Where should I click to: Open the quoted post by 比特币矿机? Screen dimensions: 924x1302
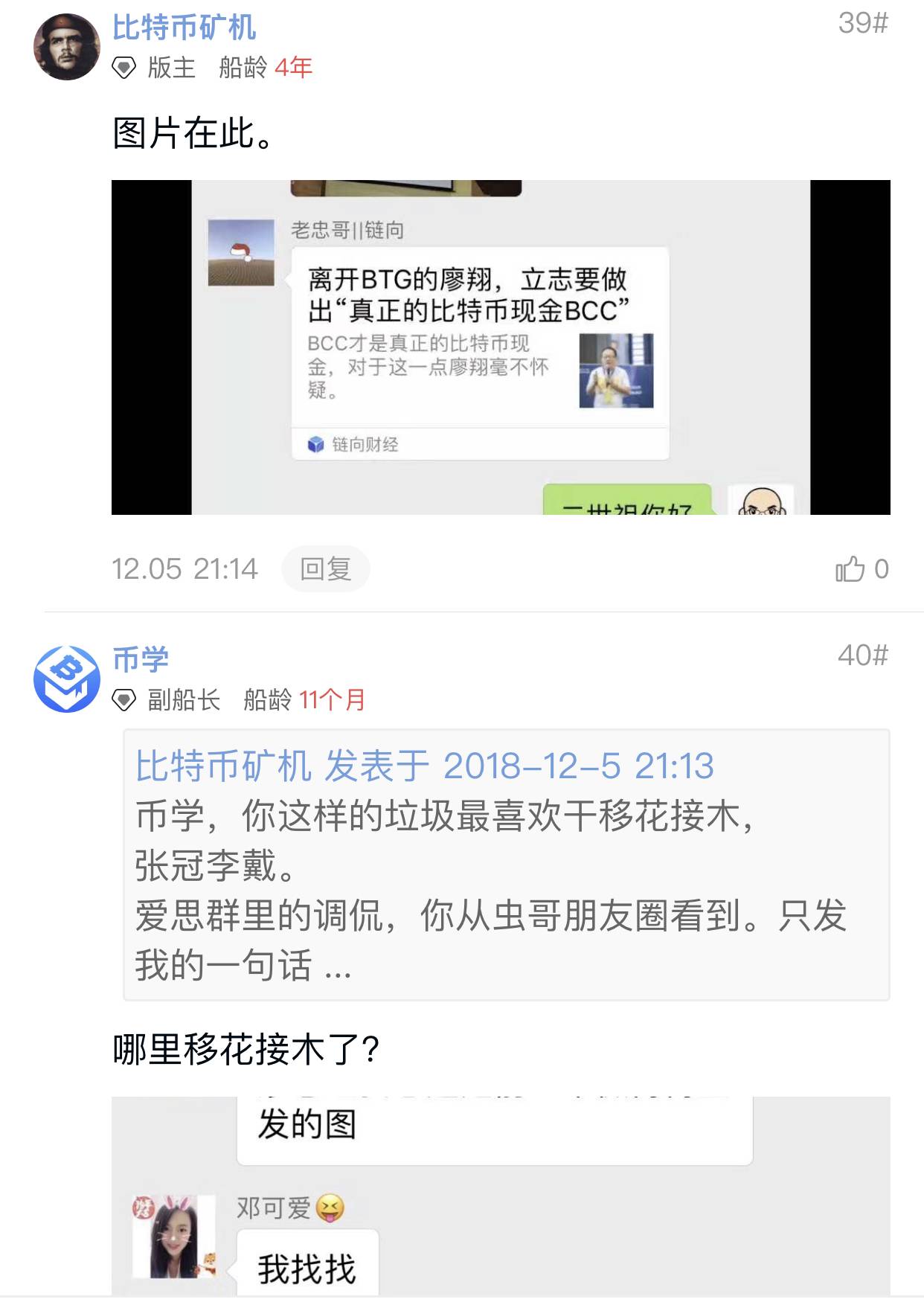506,865
